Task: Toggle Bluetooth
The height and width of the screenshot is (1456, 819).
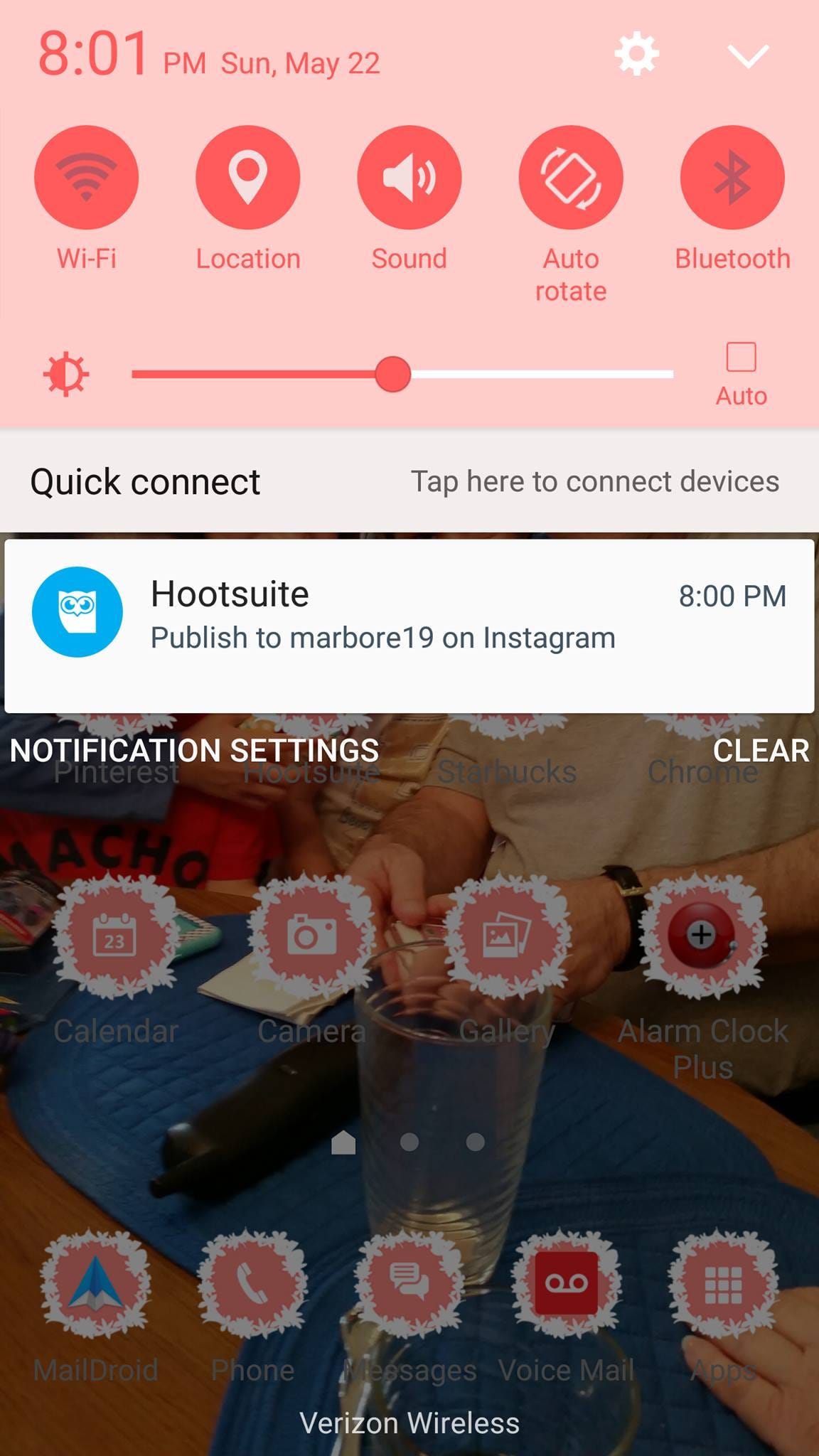Action: 732,178
